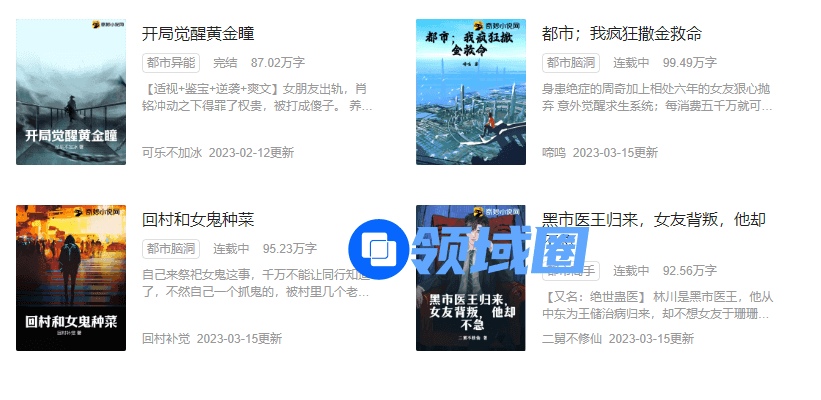
Task: Open the 开局觉醒黄金瞳 book cover
Action: (71, 92)
